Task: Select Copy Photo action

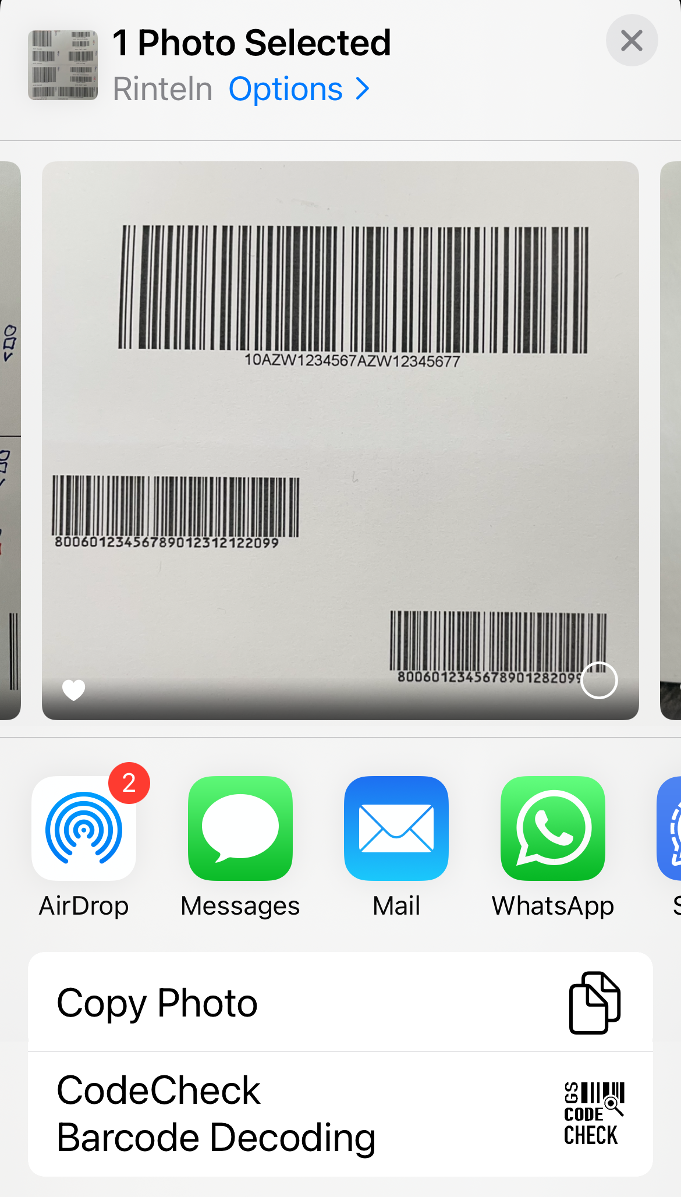Action: (340, 1003)
